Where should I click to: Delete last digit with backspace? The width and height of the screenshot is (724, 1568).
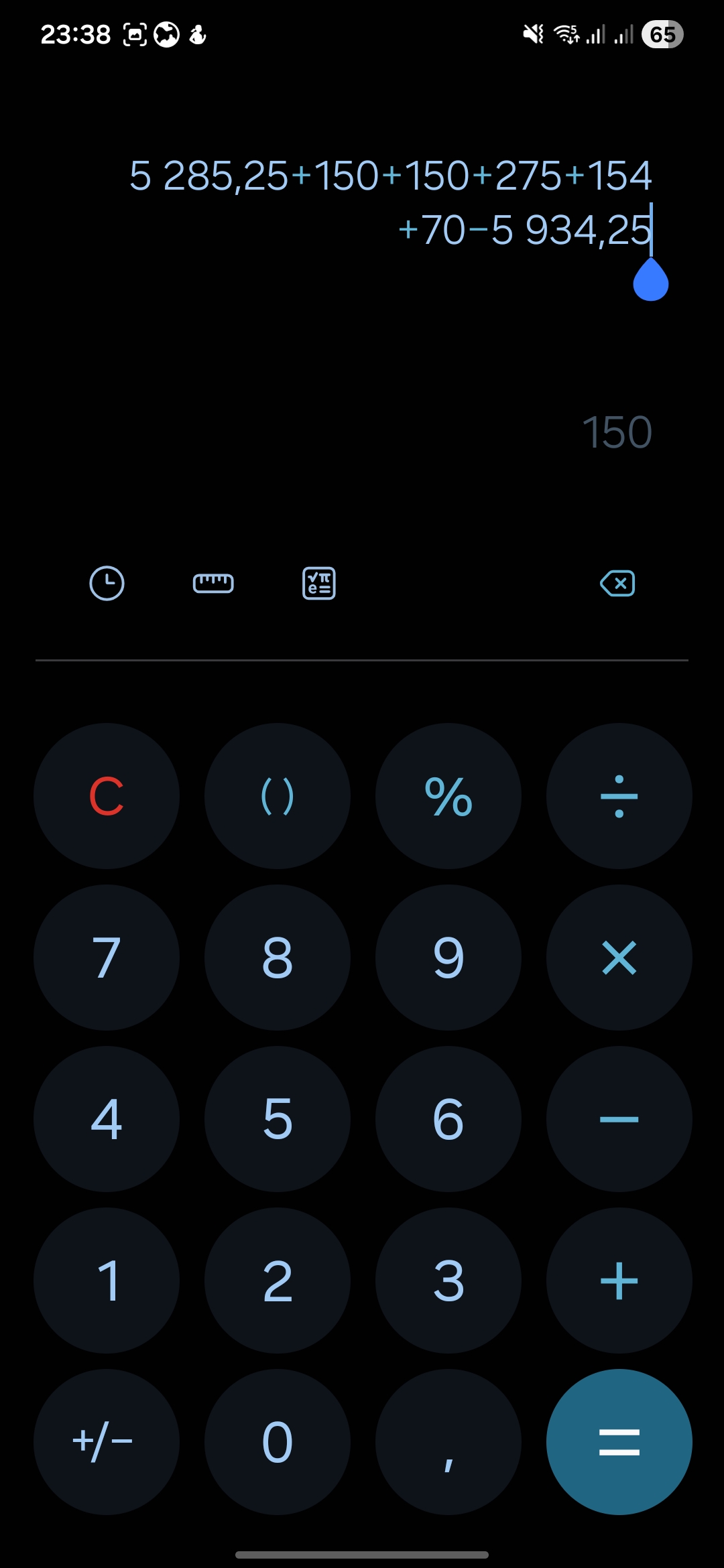point(617,583)
